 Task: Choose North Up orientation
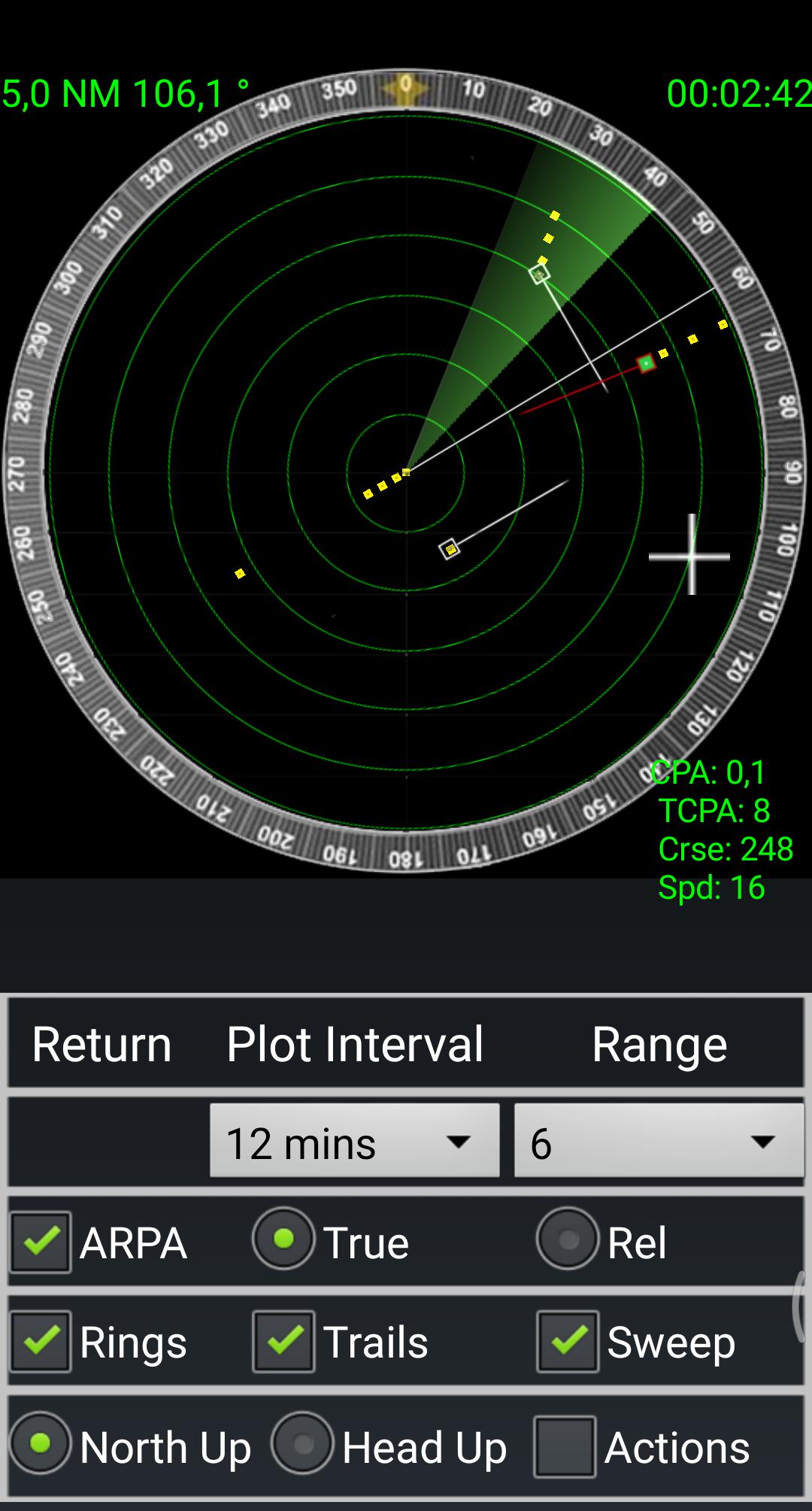tap(40, 1443)
